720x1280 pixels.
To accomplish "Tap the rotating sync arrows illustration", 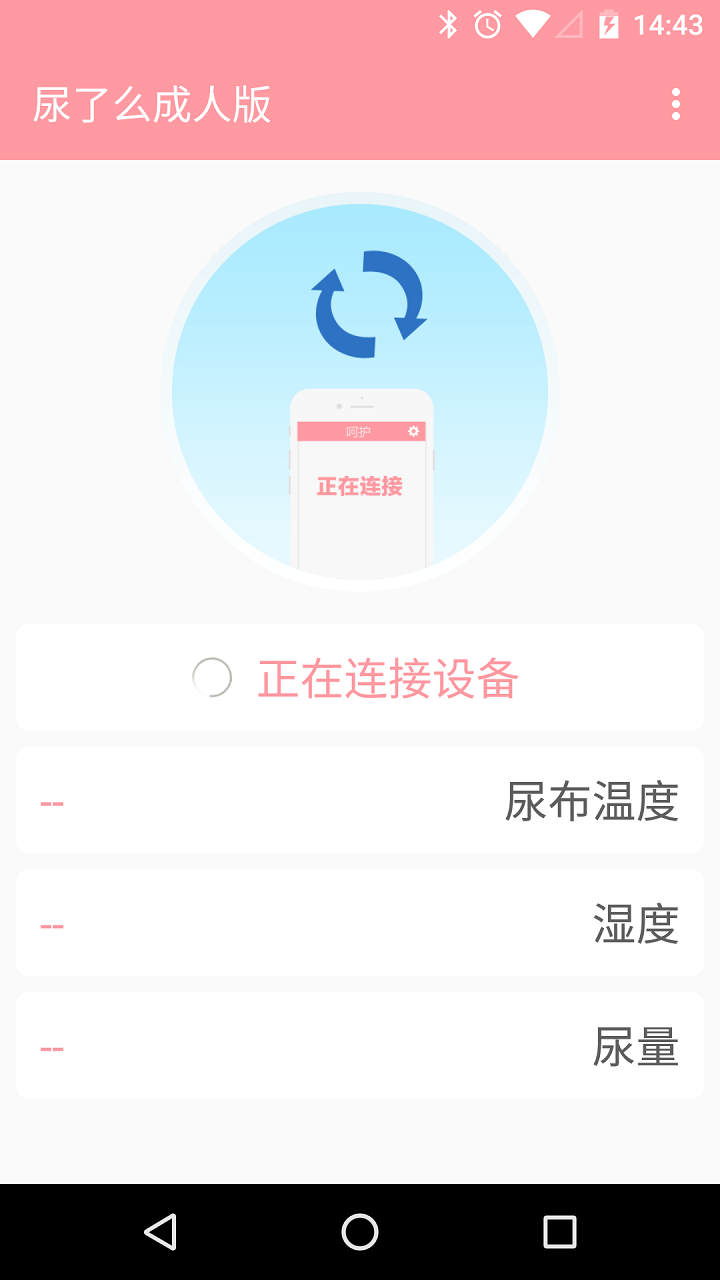I will (x=368, y=305).
